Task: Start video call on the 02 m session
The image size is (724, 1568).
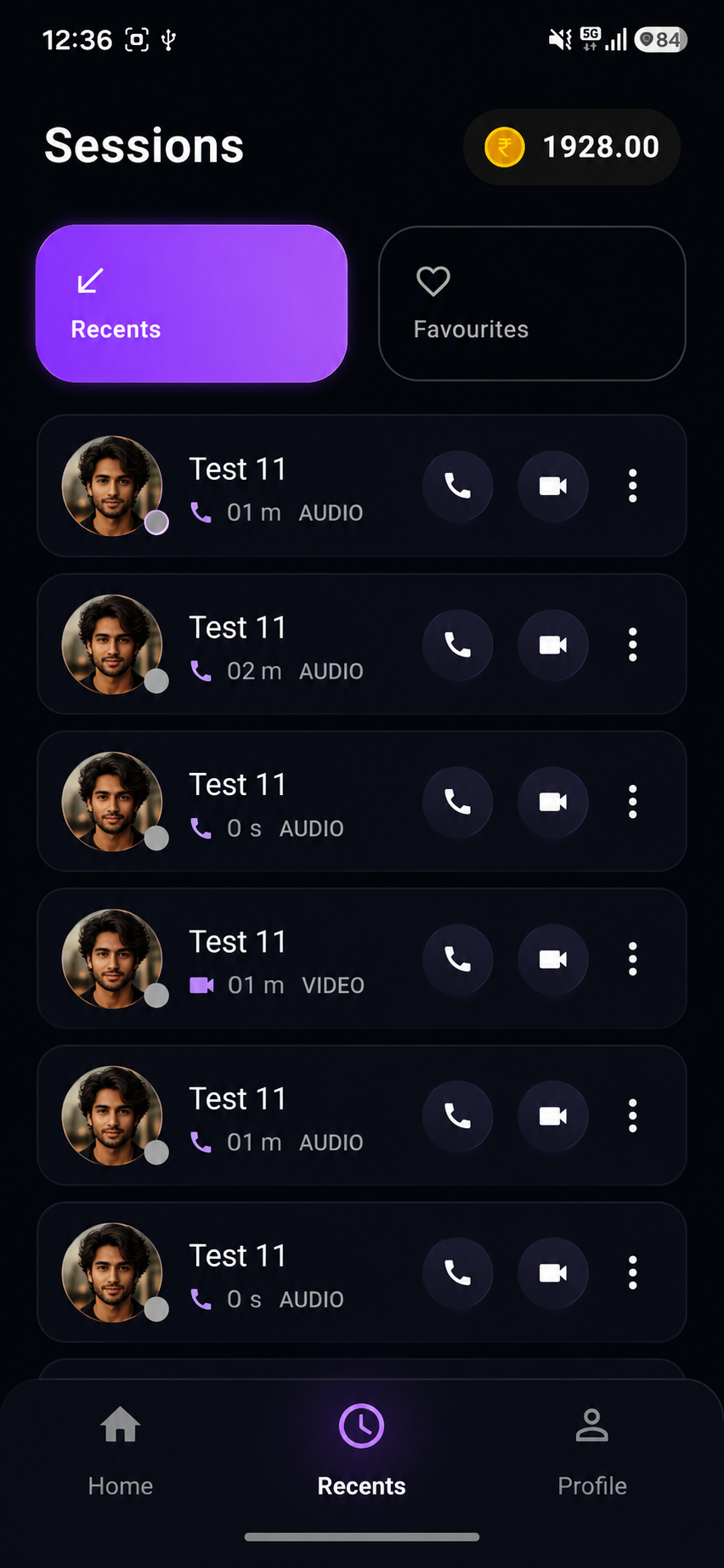Action: pyautogui.click(x=553, y=645)
